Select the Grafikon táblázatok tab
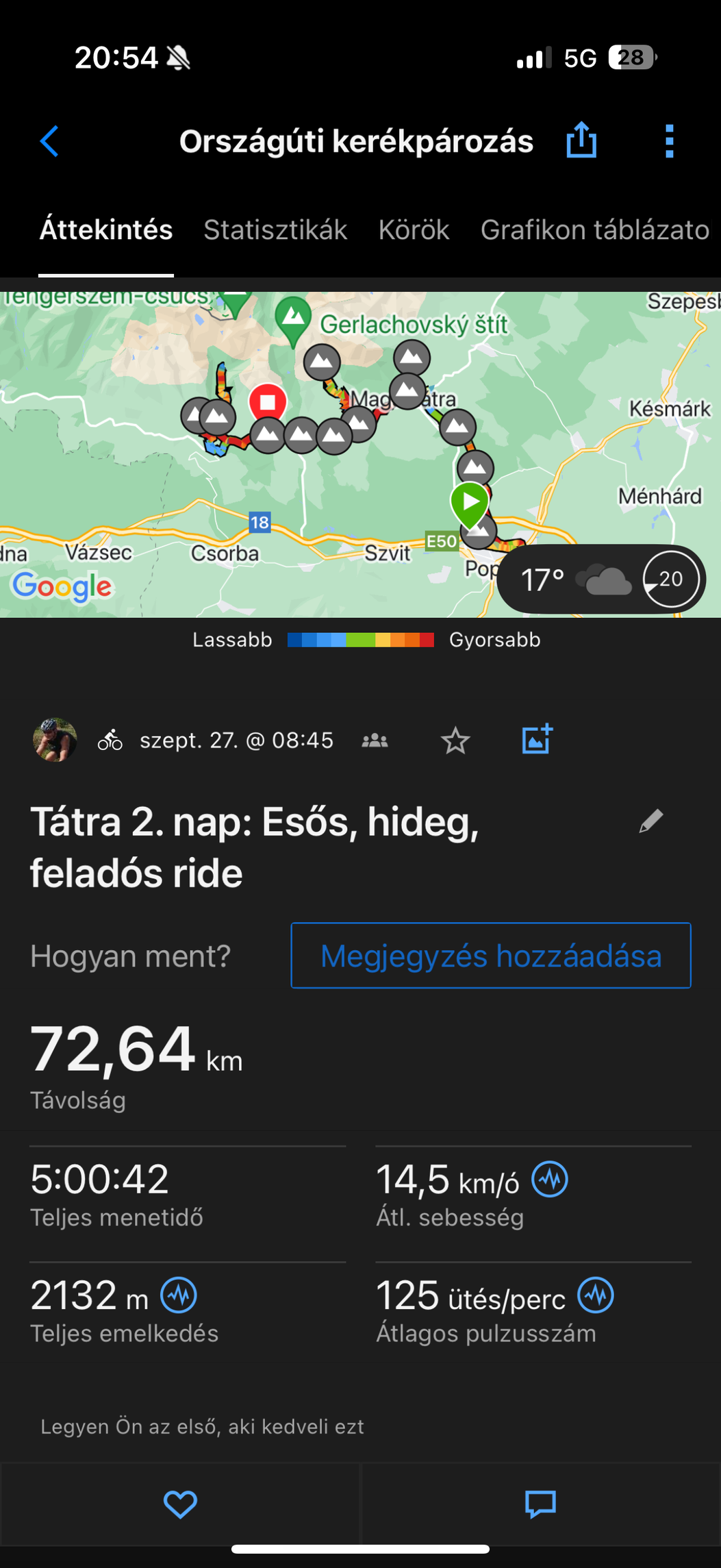The image size is (721, 1568). [x=594, y=229]
